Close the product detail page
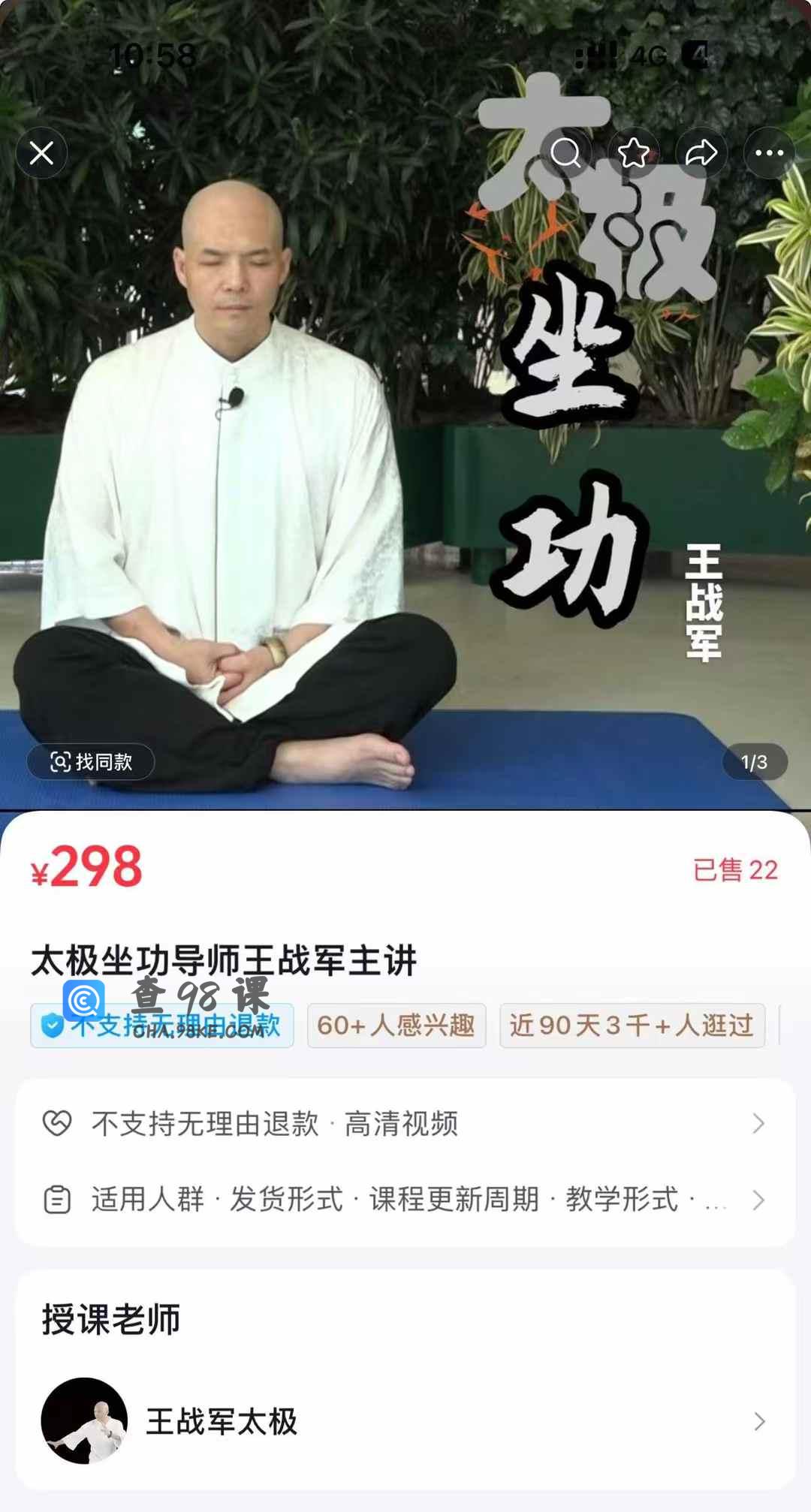The width and height of the screenshot is (811, 1512). point(41,153)
